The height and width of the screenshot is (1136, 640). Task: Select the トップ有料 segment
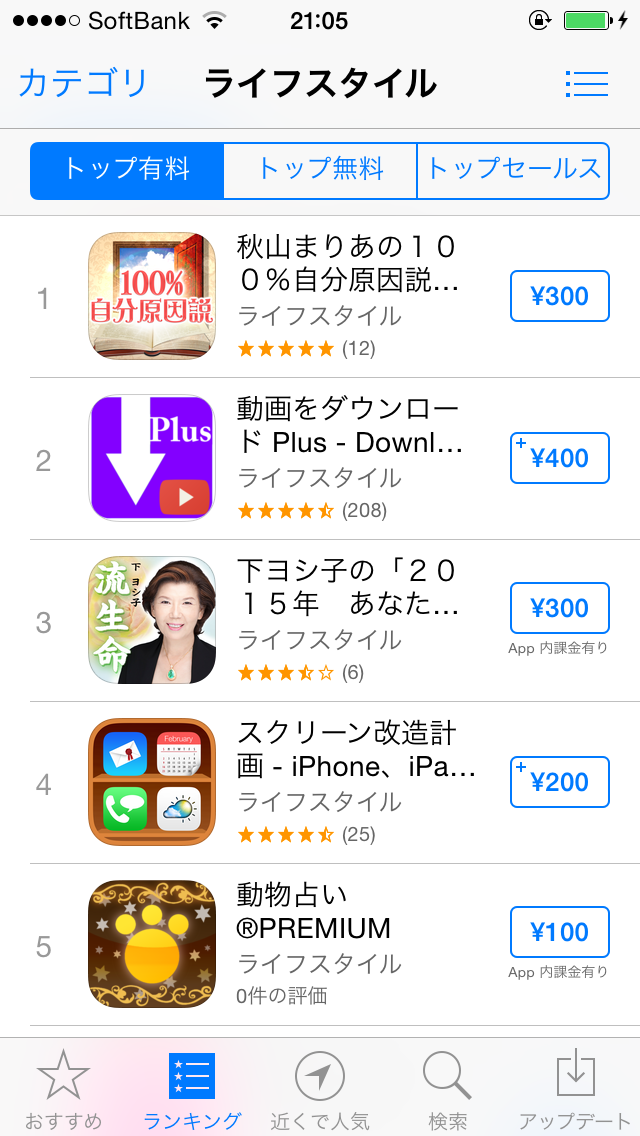(x=127, y=170)
